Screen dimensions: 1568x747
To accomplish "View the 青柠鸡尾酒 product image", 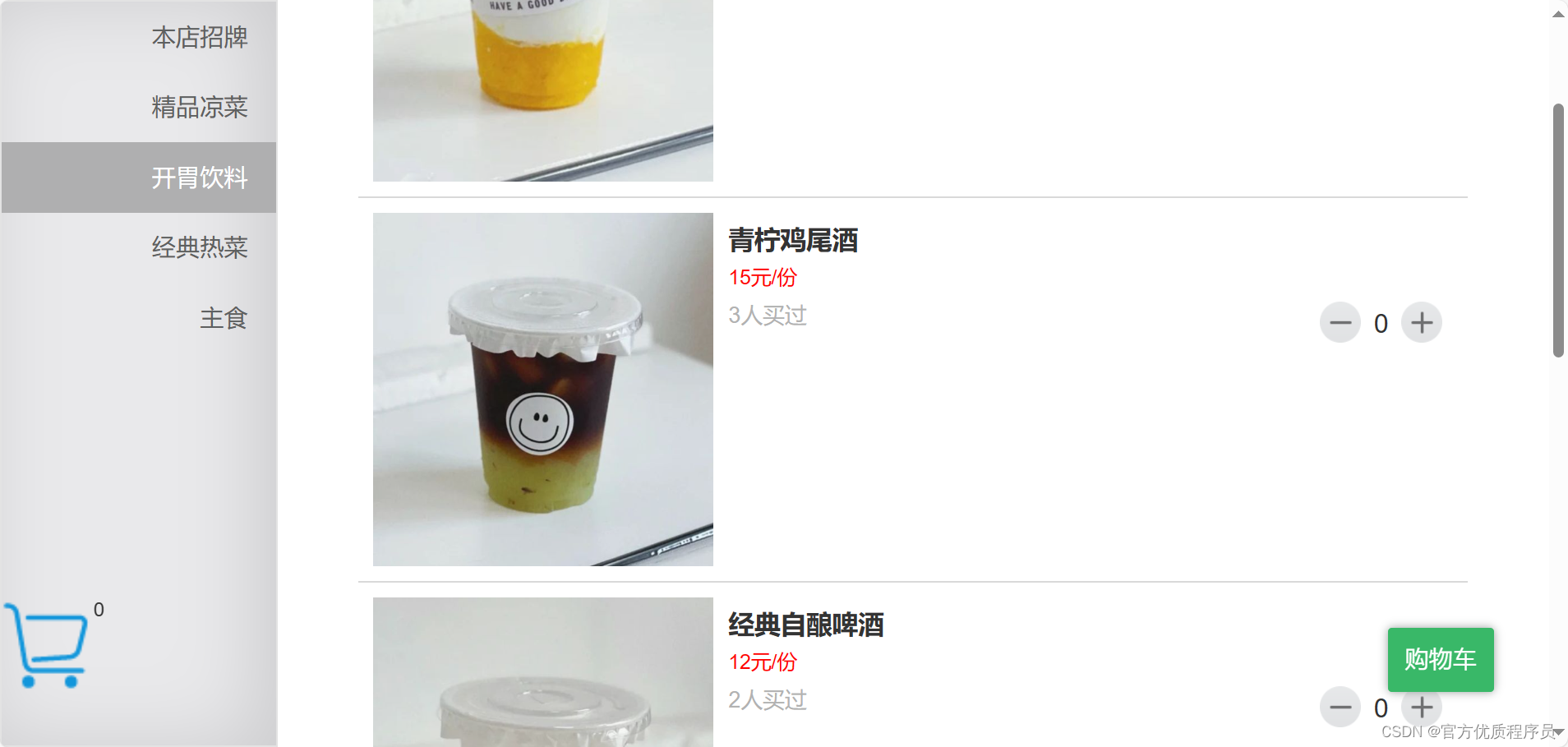I will pyautogui.click(x=542, y=390).
